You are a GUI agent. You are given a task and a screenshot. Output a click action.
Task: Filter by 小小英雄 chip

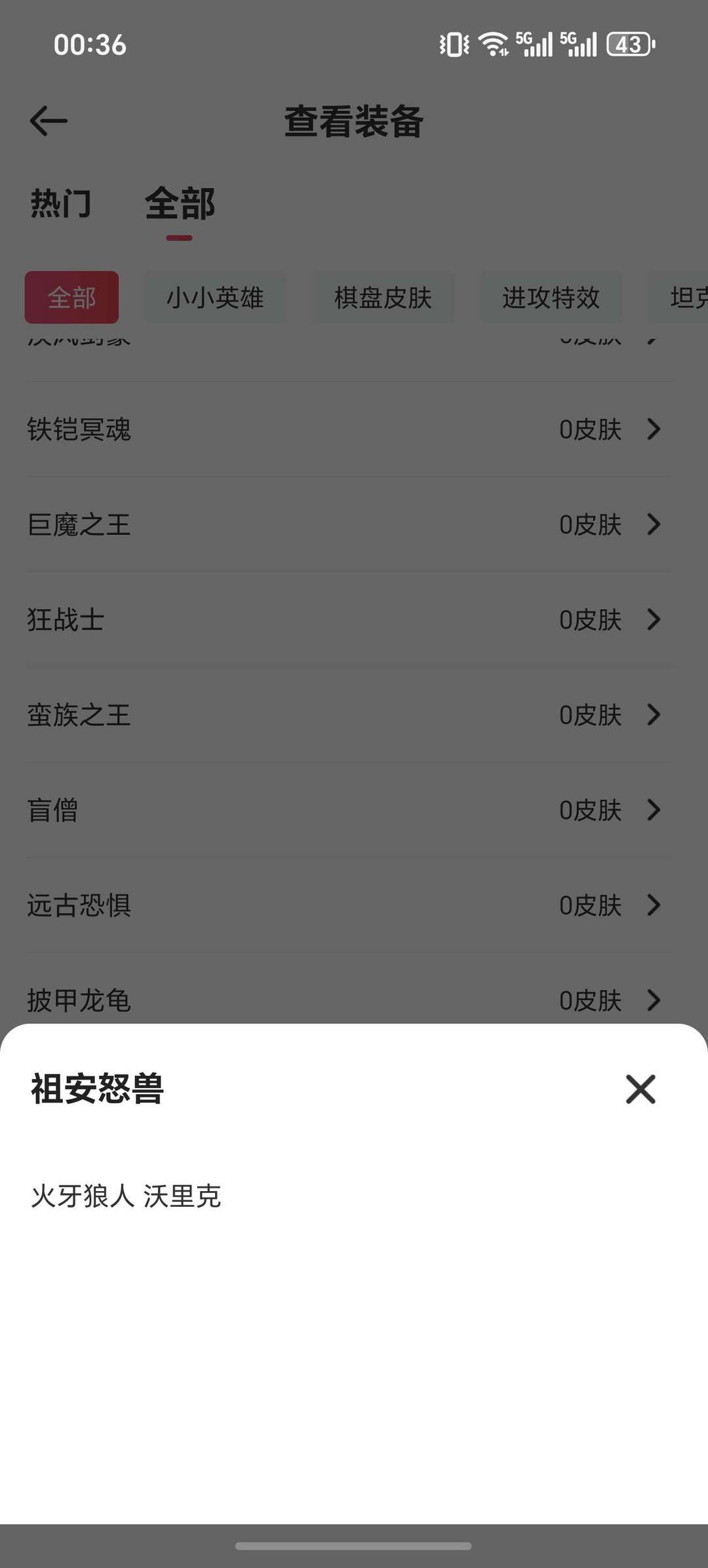click(x=215, y=298)
